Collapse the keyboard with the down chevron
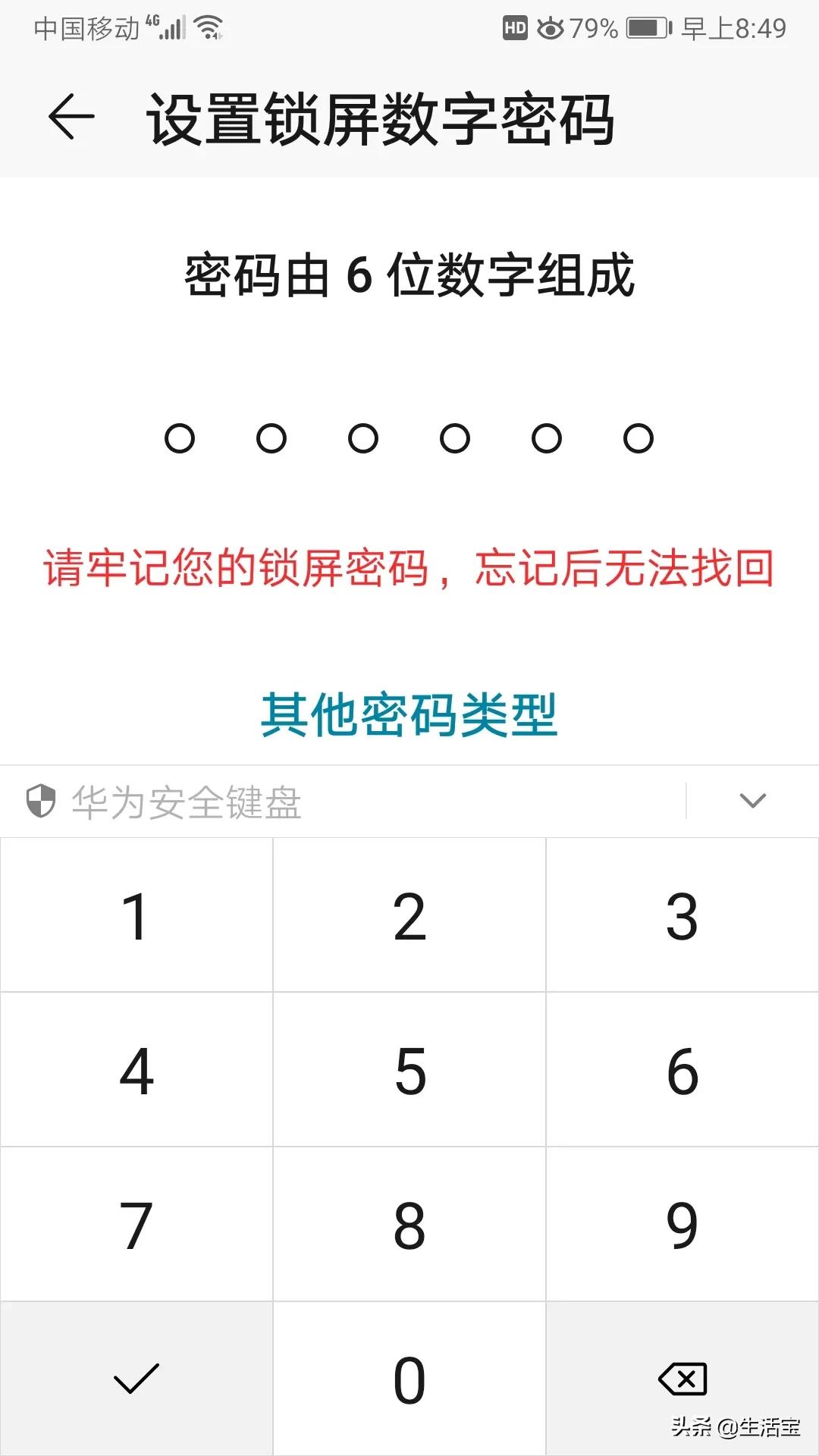The height and width of the screenshot is (1456, 819). click(752, 799)
